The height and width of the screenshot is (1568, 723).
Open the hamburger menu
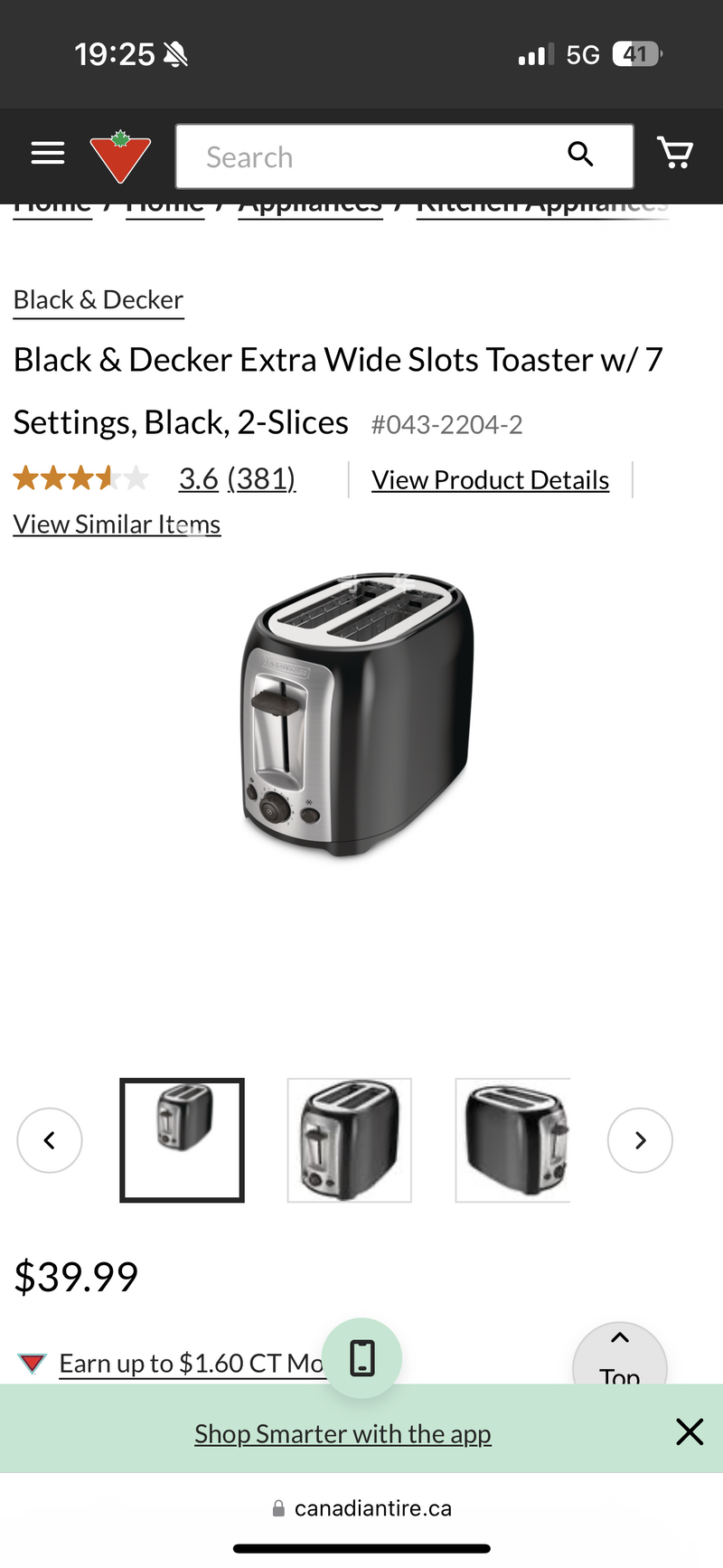(48, 154)
